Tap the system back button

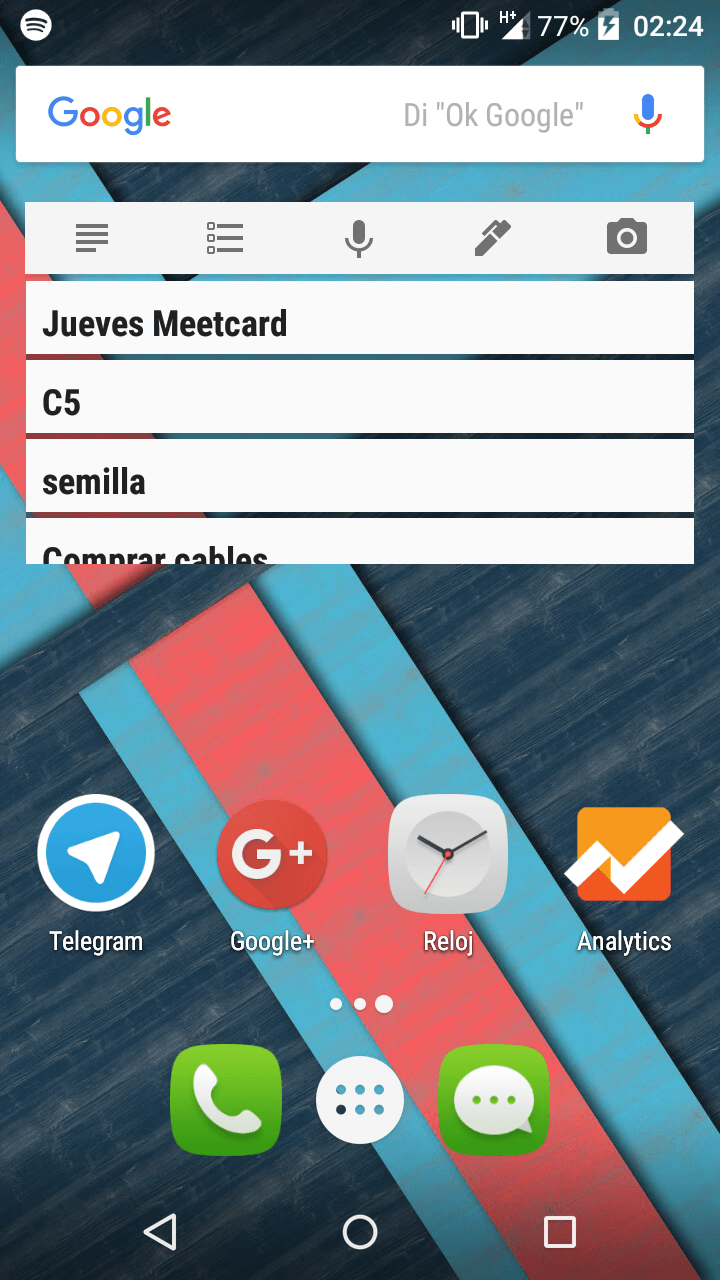point(160,1232)
